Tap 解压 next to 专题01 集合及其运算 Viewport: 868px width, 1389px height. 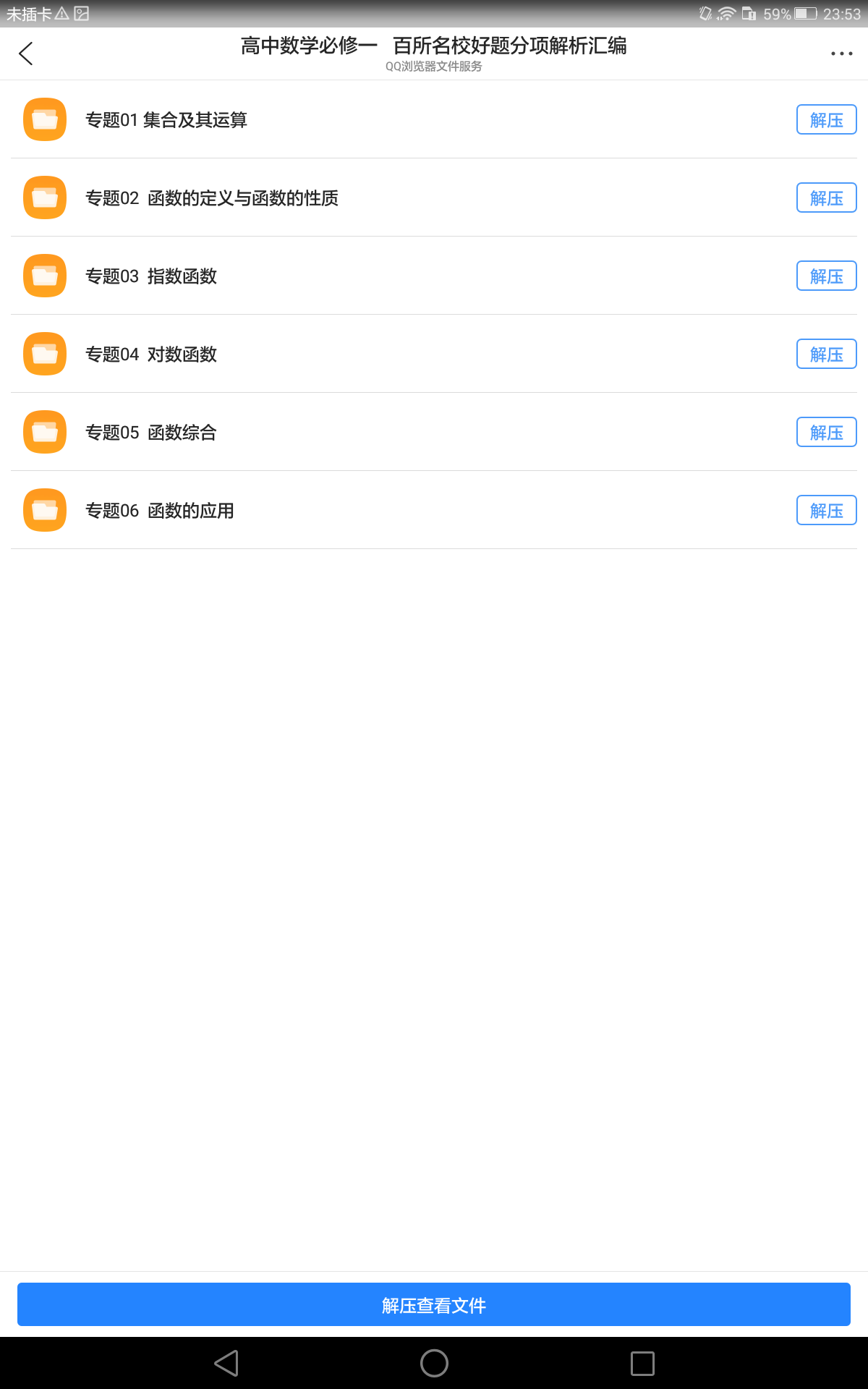(827, 119)
